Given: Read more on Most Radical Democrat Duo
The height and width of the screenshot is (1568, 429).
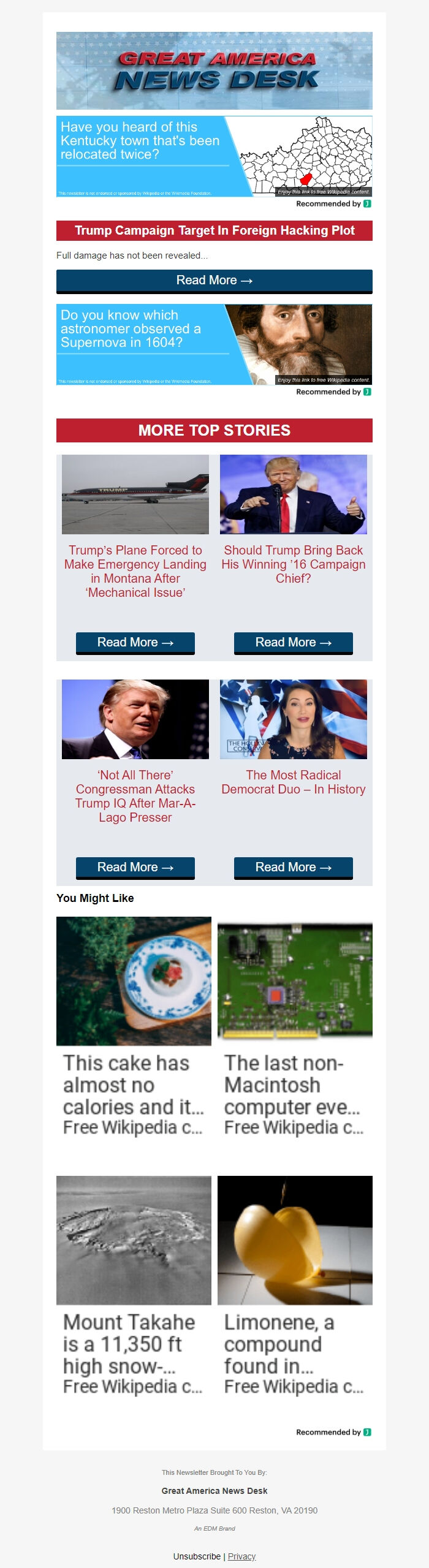Looking at the screenshot, I should coord(293,867).
